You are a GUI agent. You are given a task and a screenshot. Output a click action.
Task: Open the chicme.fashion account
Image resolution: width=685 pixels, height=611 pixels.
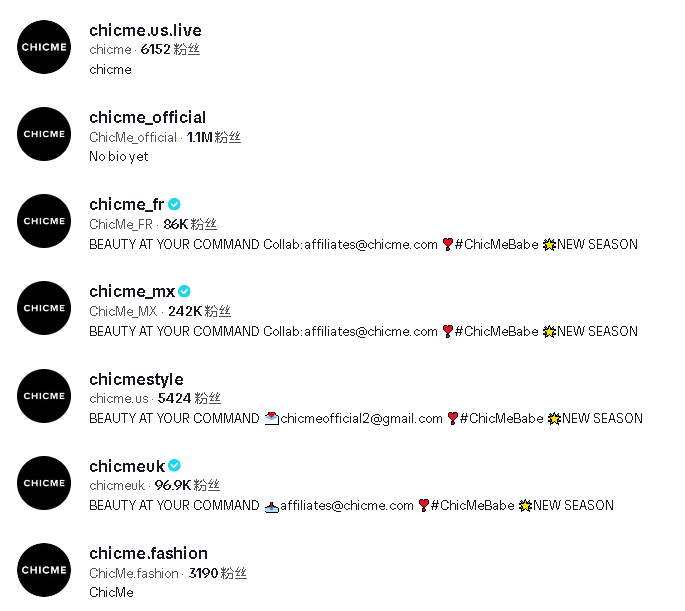[148, 553]
